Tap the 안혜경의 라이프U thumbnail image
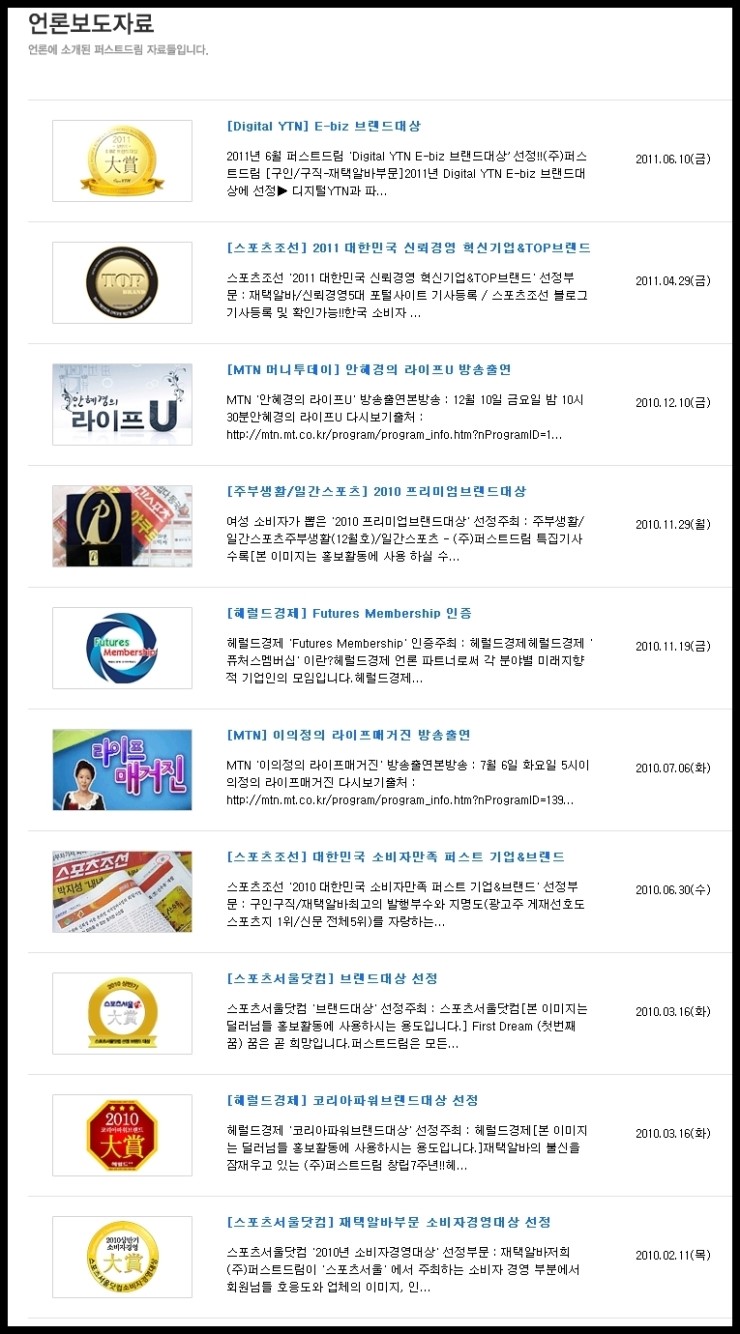The height and width of the screenshot is (1334, 740). tap(122, 405)
